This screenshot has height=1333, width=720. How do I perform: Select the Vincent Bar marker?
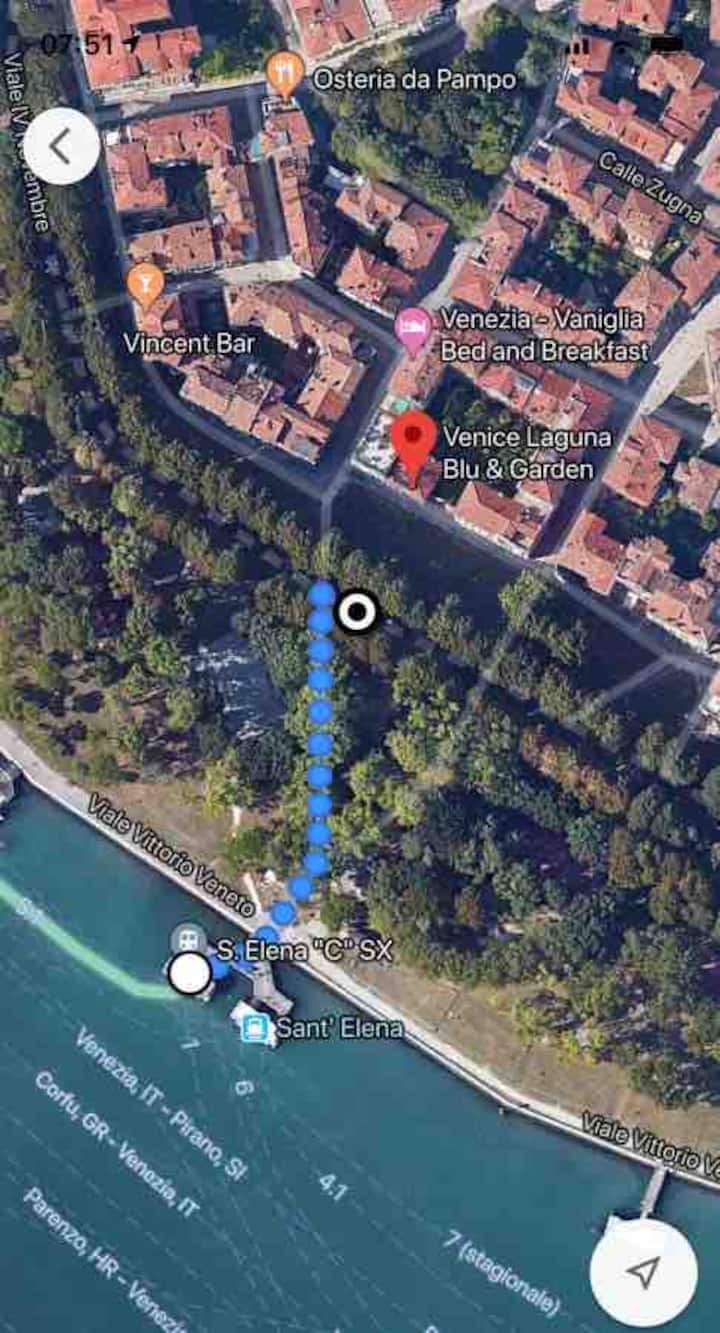click(146, 285)
